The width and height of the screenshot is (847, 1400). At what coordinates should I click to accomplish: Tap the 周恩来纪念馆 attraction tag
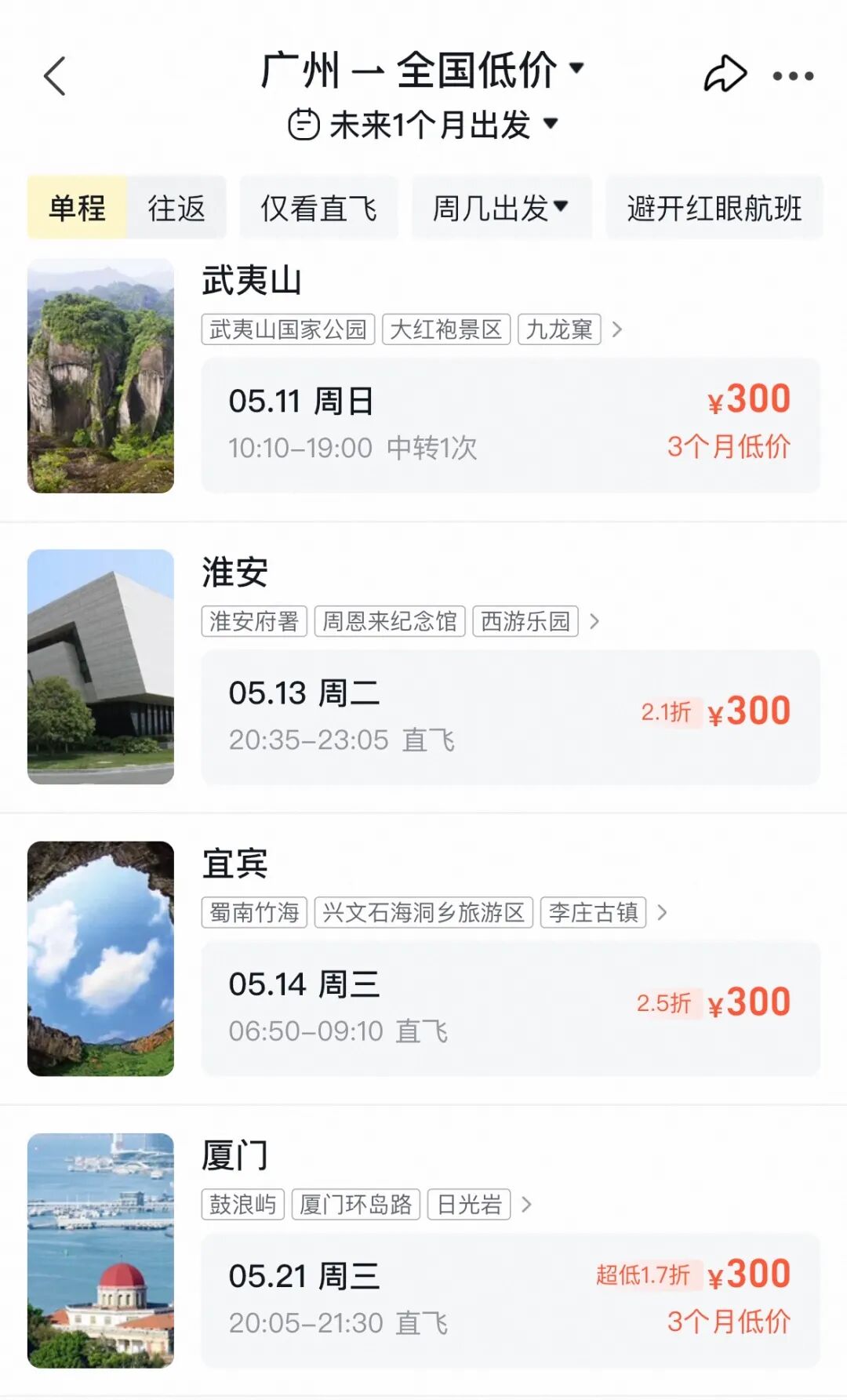[390, 621]
